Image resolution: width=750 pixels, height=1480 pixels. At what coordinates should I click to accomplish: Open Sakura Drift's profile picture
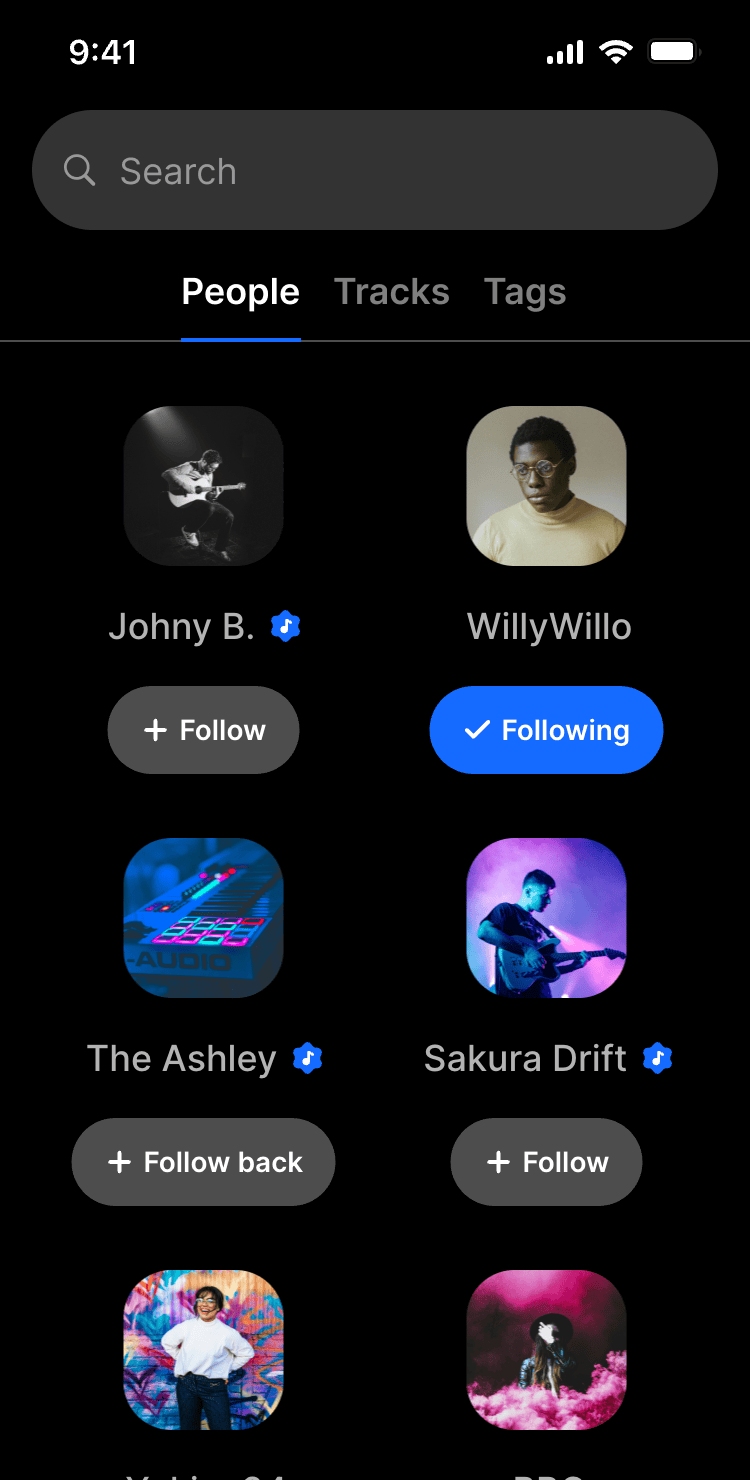[546, 918]
